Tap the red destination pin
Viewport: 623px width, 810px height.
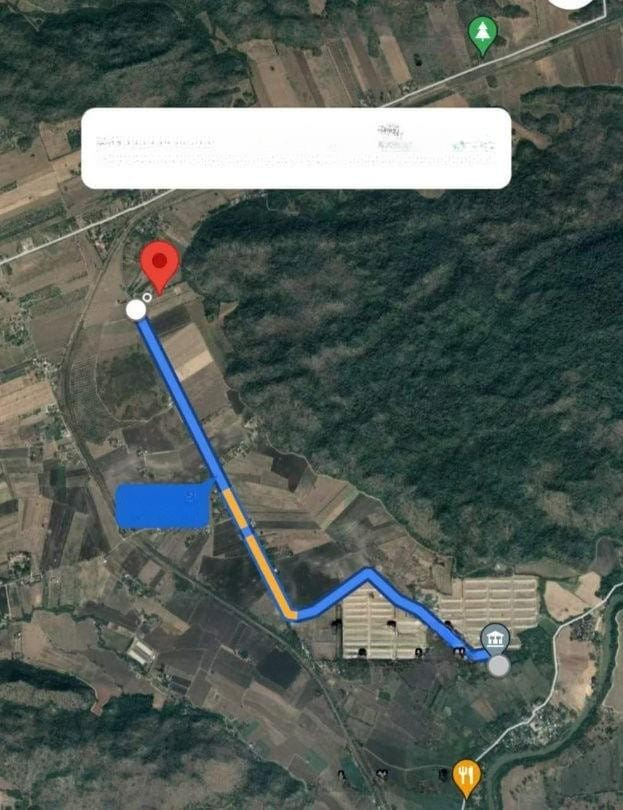click(x=160, y=263)
